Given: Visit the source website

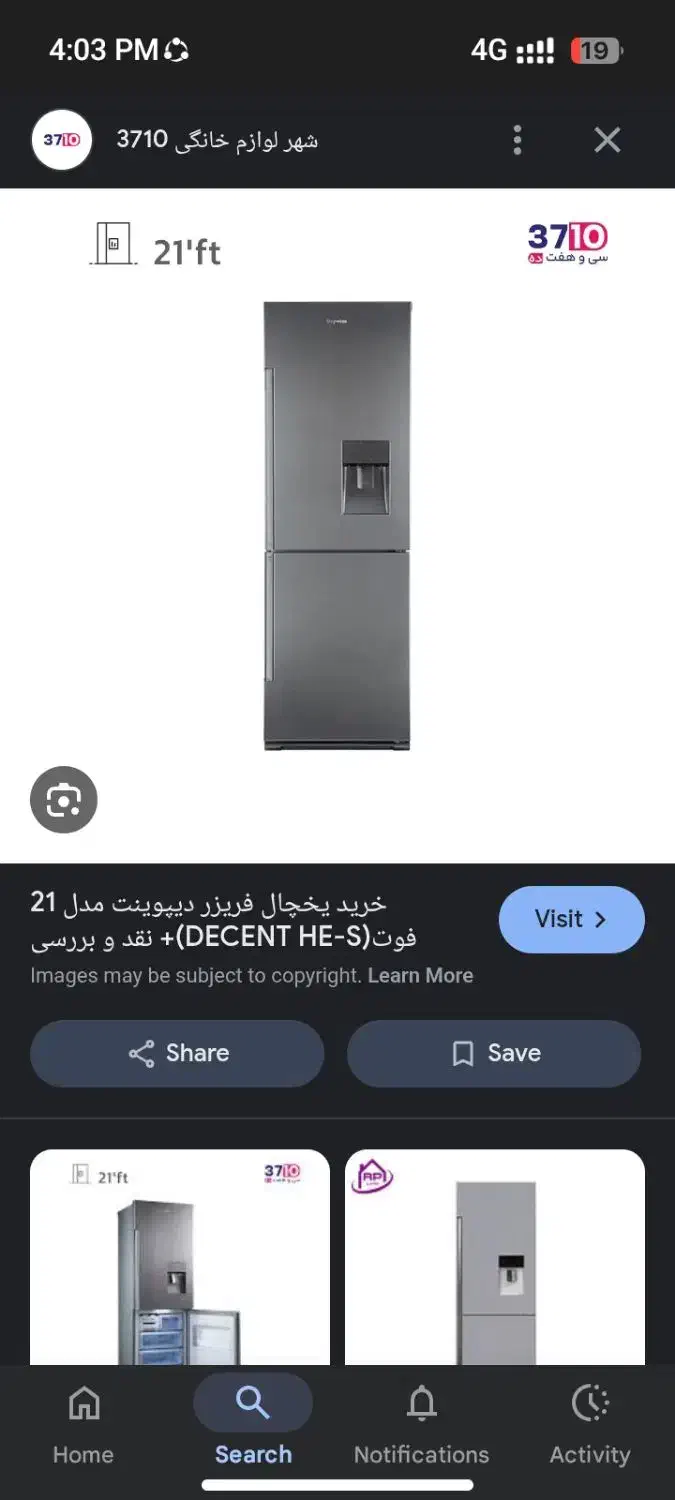Looking at the screenshot, I should click(571, 919).
